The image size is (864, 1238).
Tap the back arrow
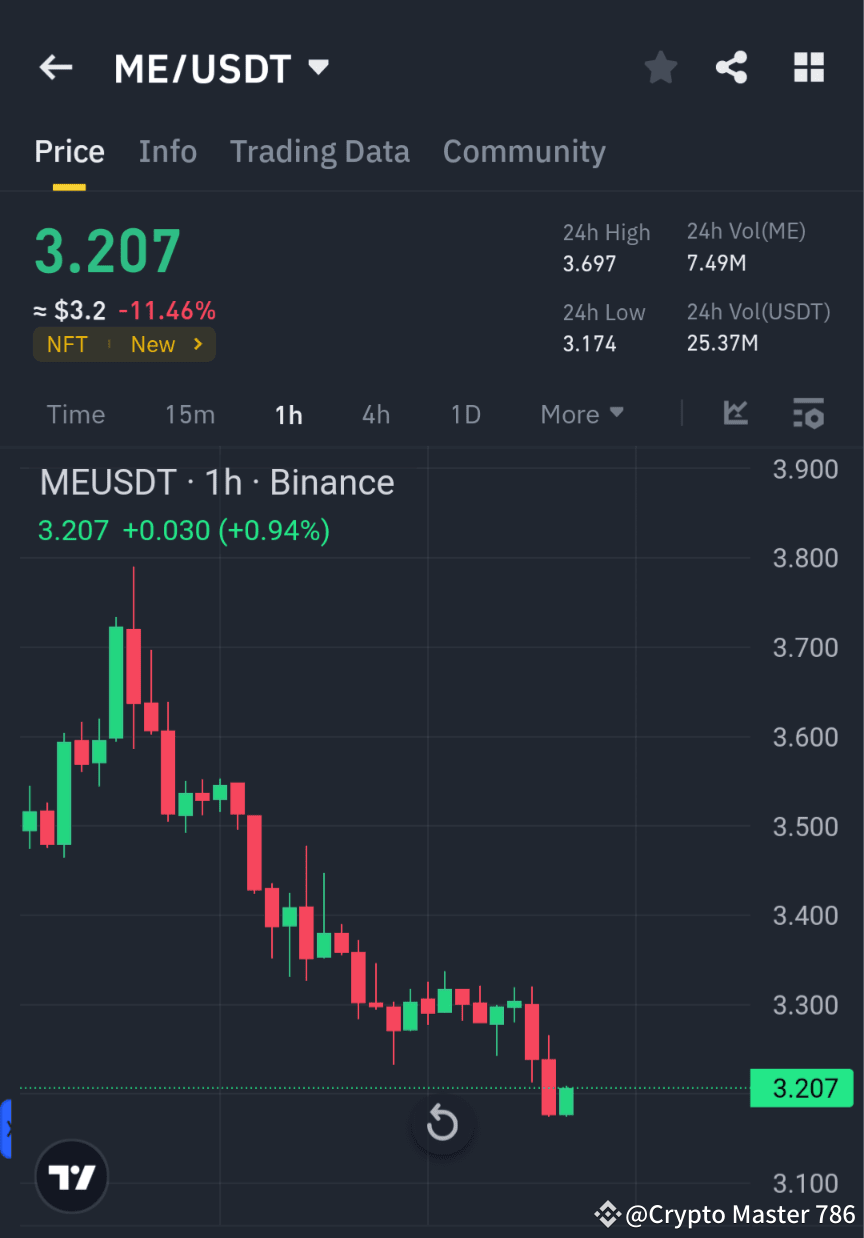[55, 67]
